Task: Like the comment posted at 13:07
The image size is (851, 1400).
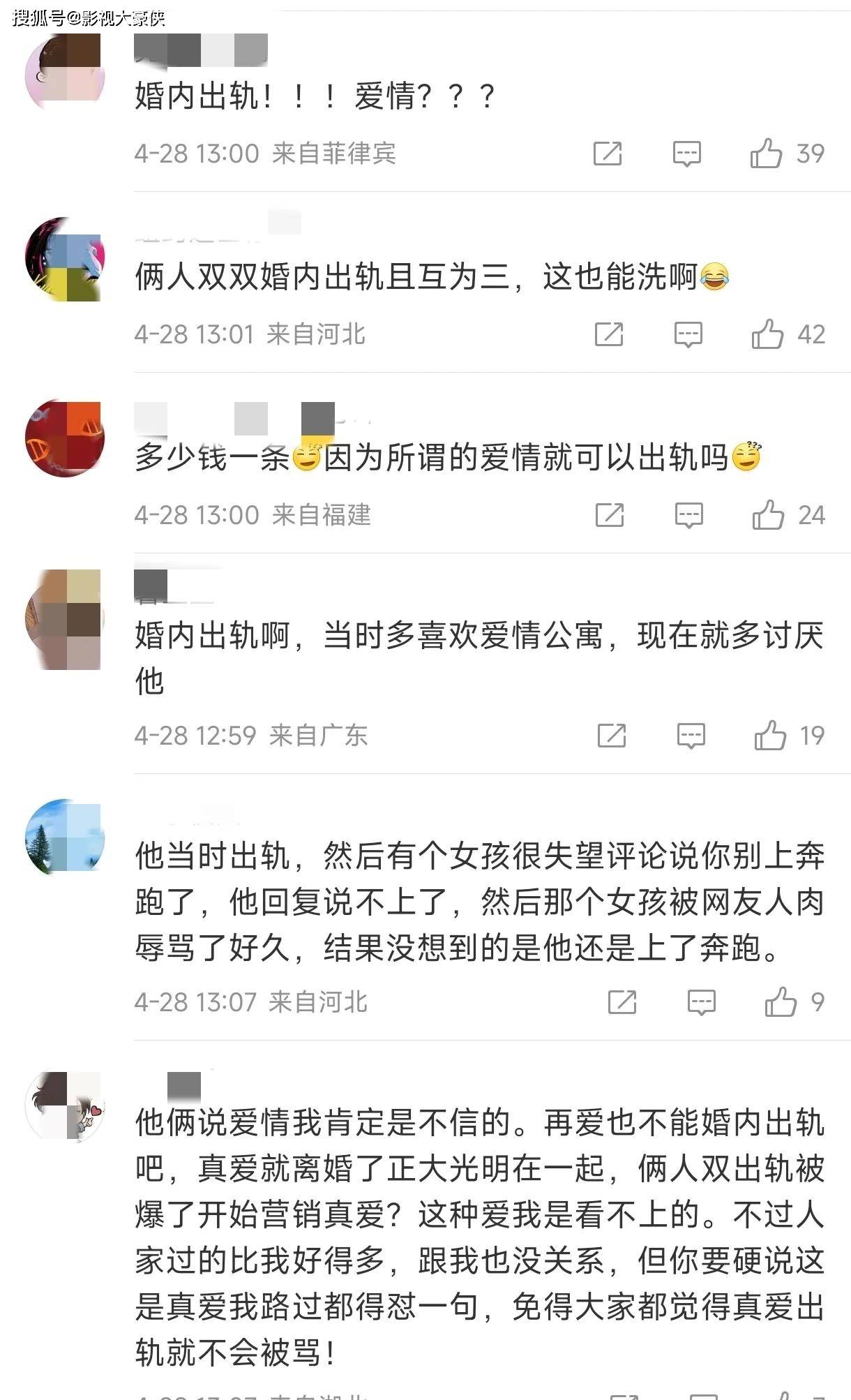Action: coord(781,1002)
